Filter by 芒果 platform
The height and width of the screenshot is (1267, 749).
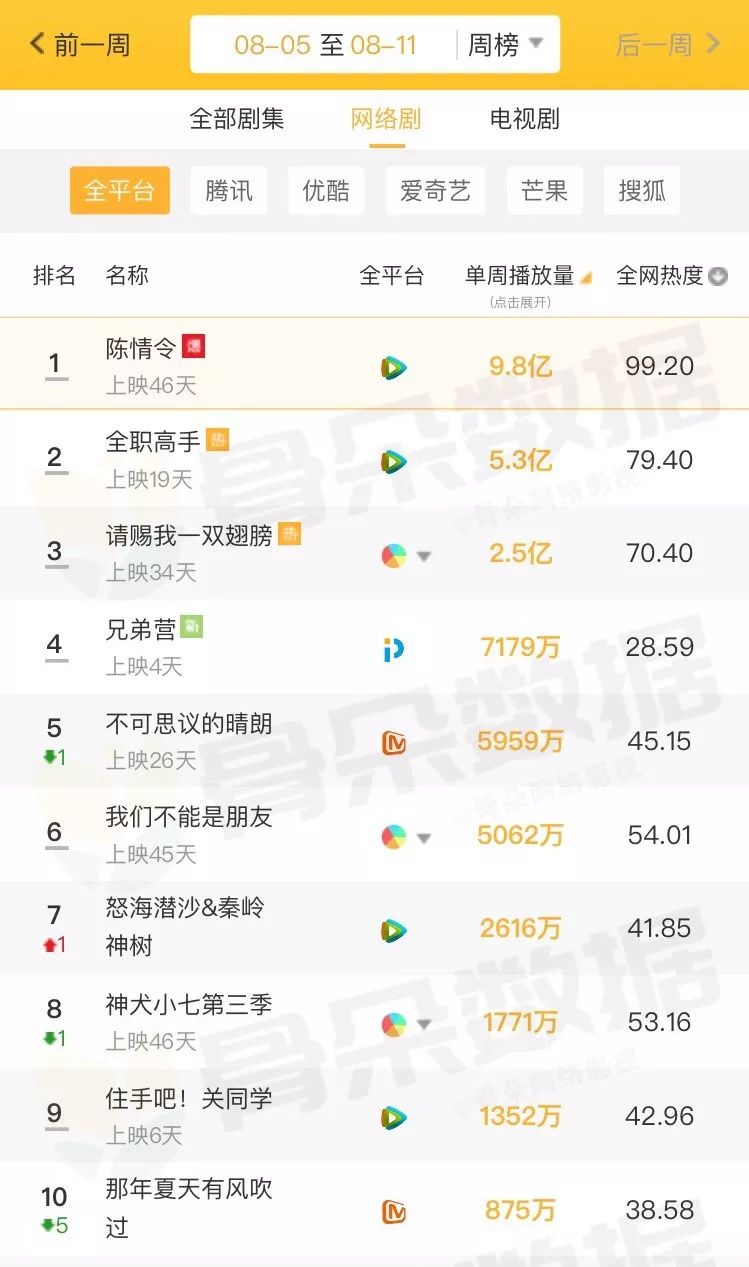[x=544, y=191]
